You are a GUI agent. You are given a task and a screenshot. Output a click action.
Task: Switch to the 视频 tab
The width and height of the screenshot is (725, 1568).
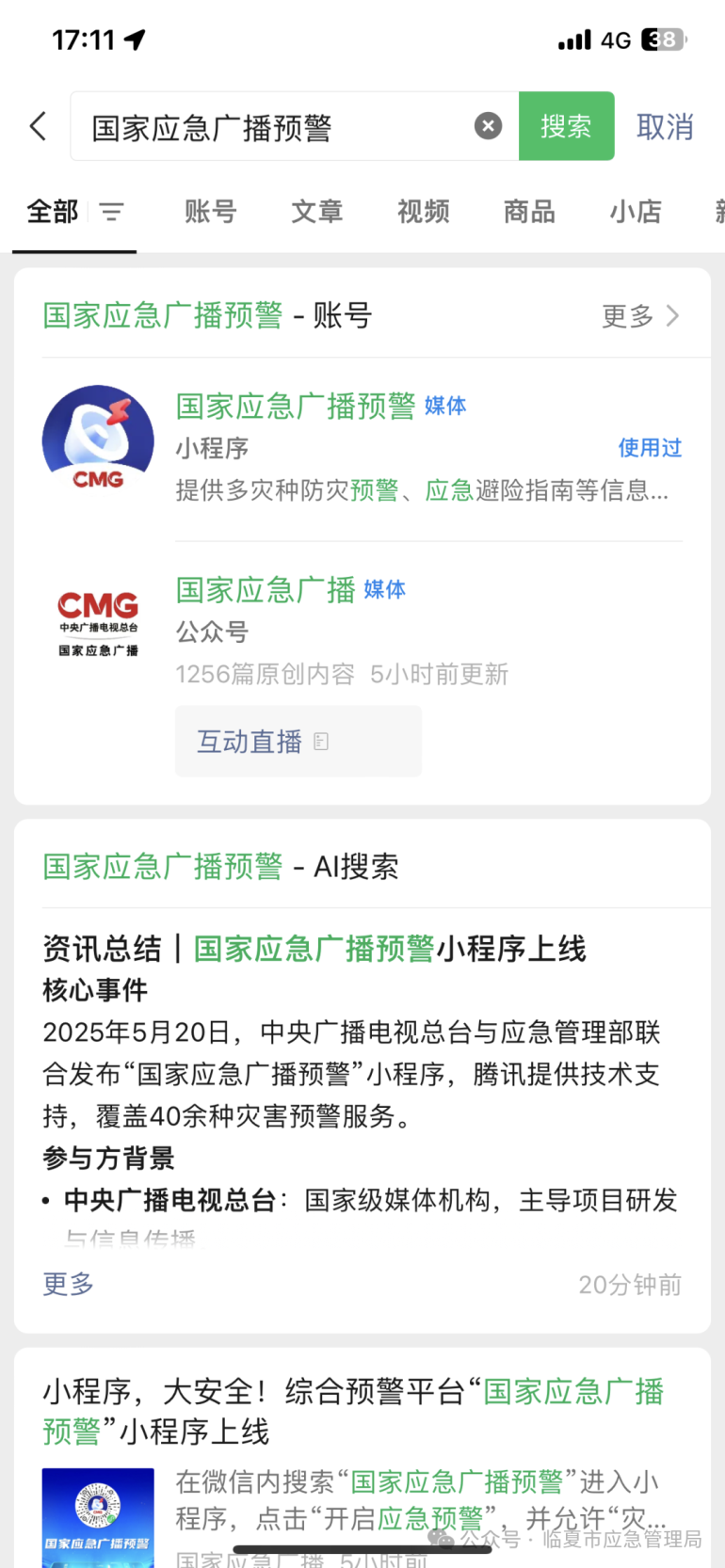pyautogui.click(x=423, y=212)
